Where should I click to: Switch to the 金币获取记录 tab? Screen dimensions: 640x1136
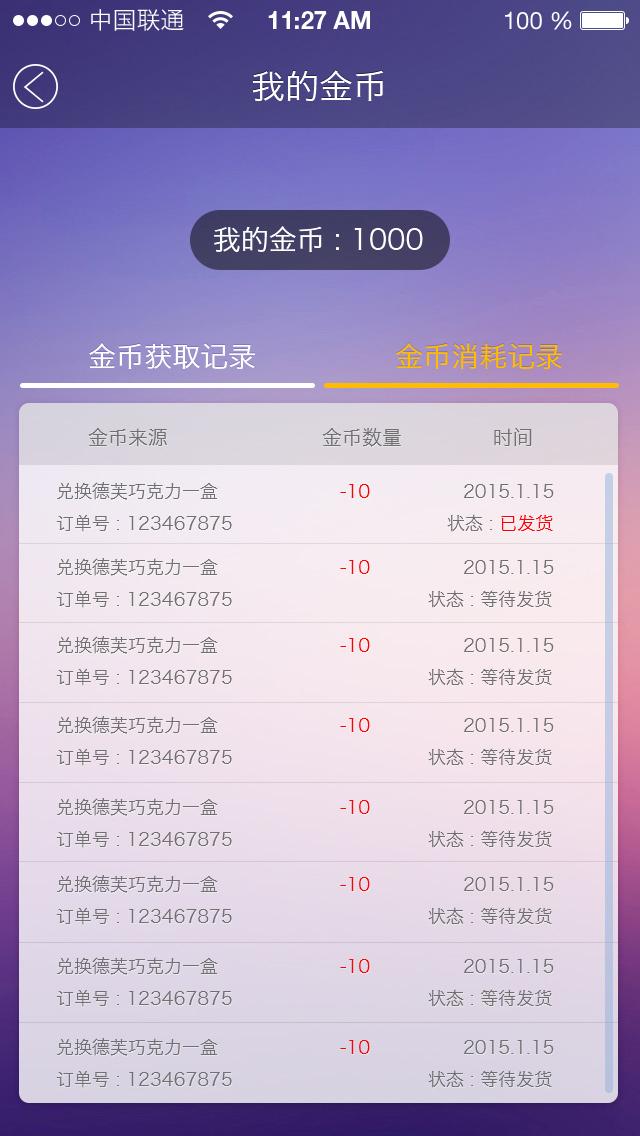tap(171, 357)
